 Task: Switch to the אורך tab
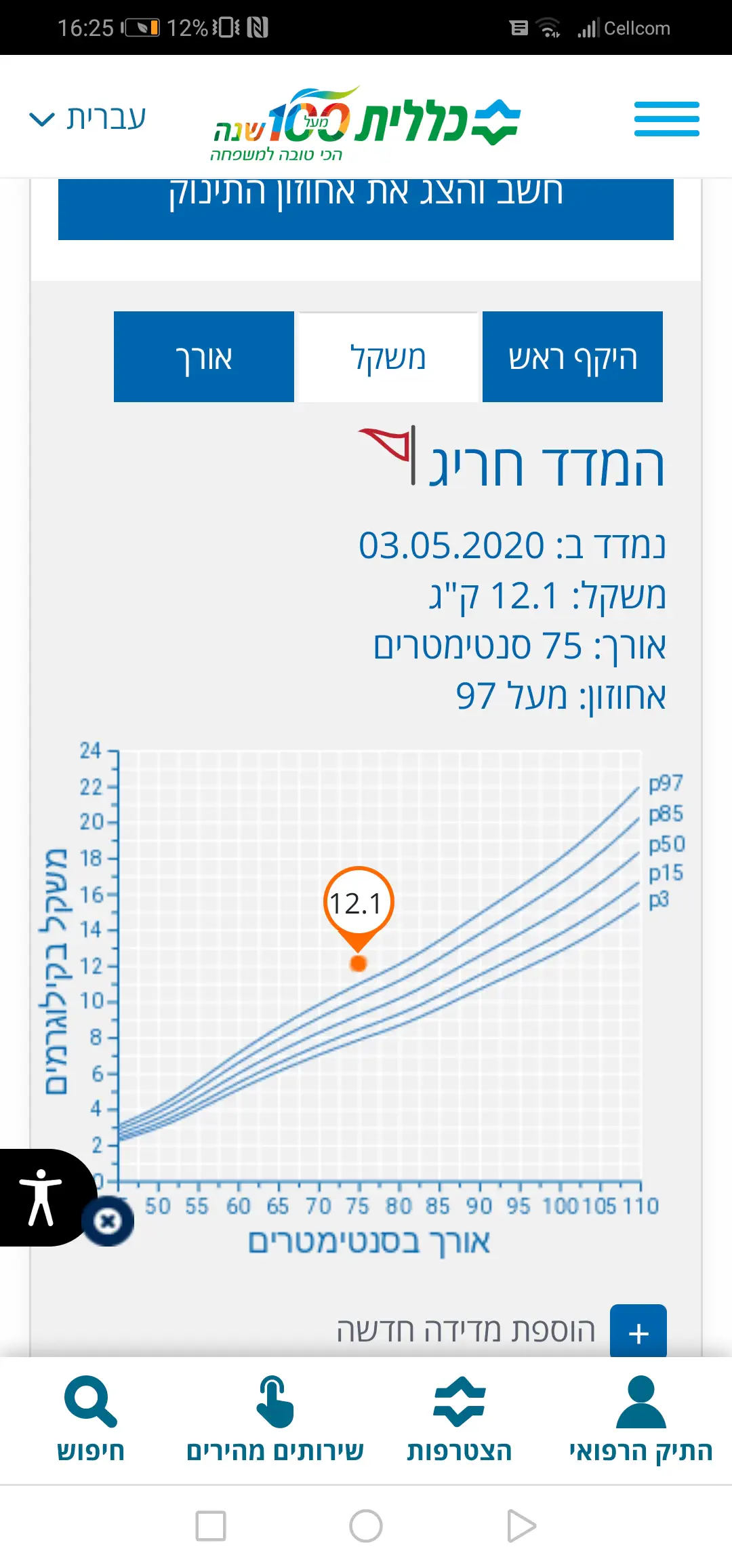tap(204, 357)
